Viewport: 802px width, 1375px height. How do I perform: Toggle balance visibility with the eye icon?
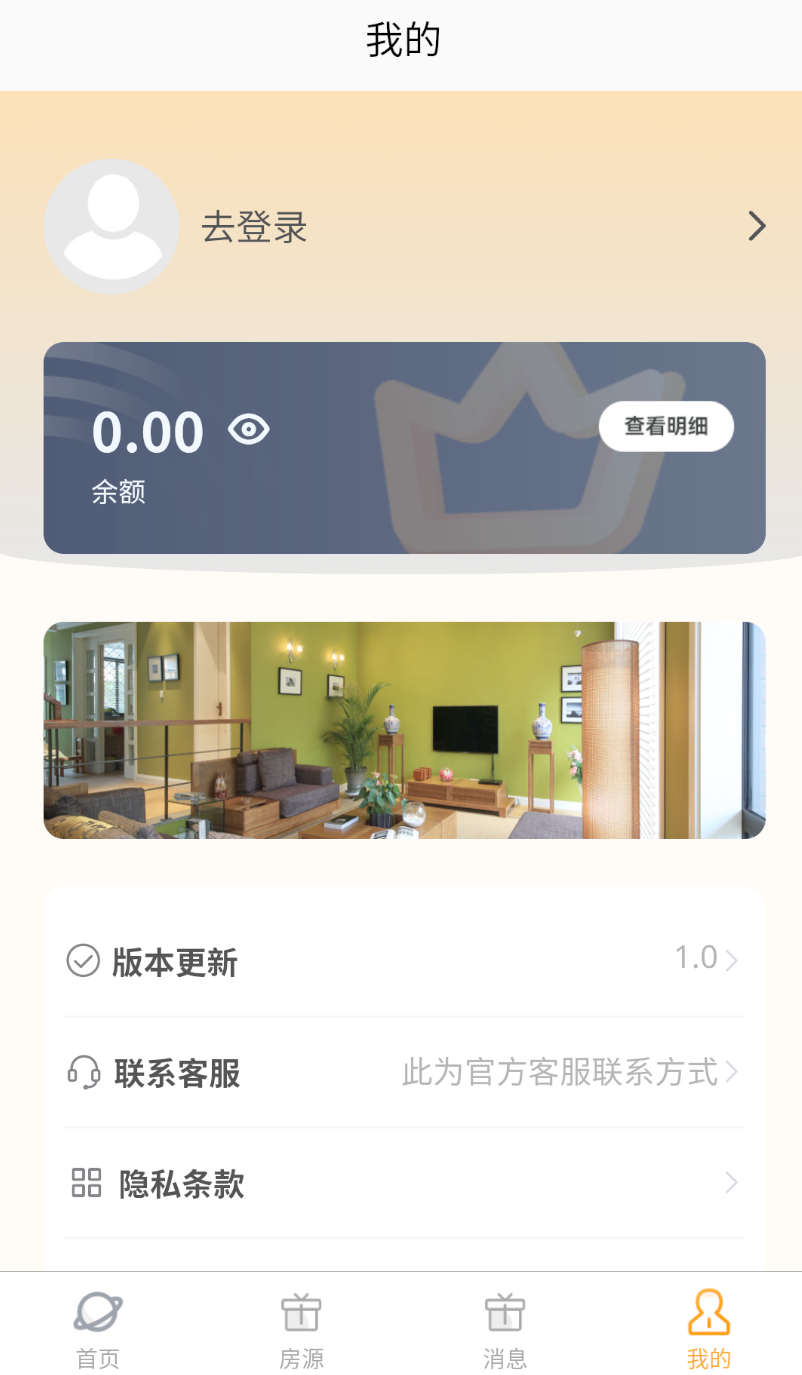tap(249, 431)
